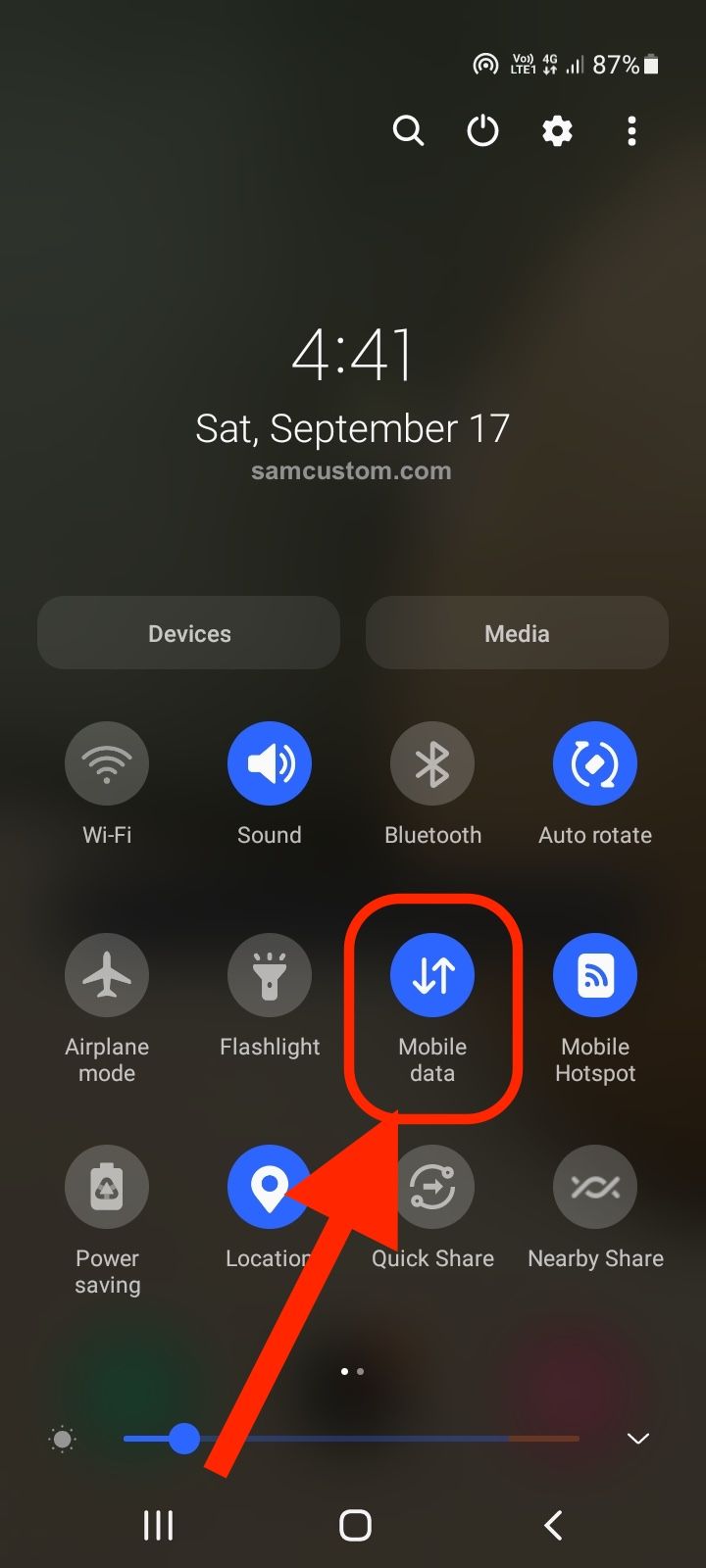Image resolution: width=706 pixels, height=1568 pixels.
Task: Open the power menu icon
Action: click(482, 130)
